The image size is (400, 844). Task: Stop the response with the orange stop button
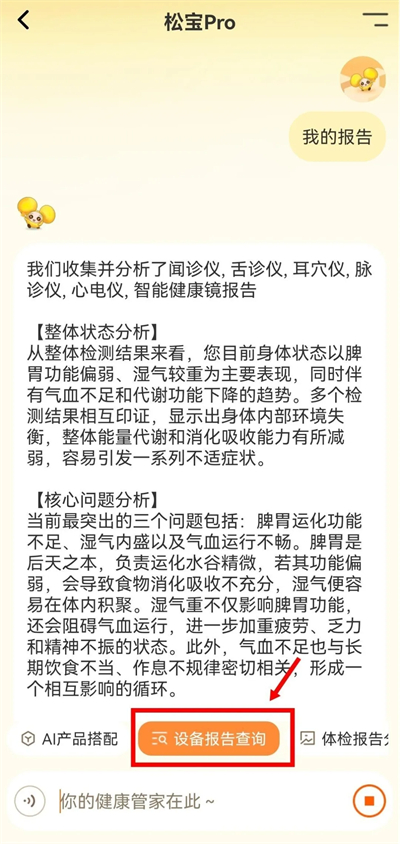click(x=369, y=801)
